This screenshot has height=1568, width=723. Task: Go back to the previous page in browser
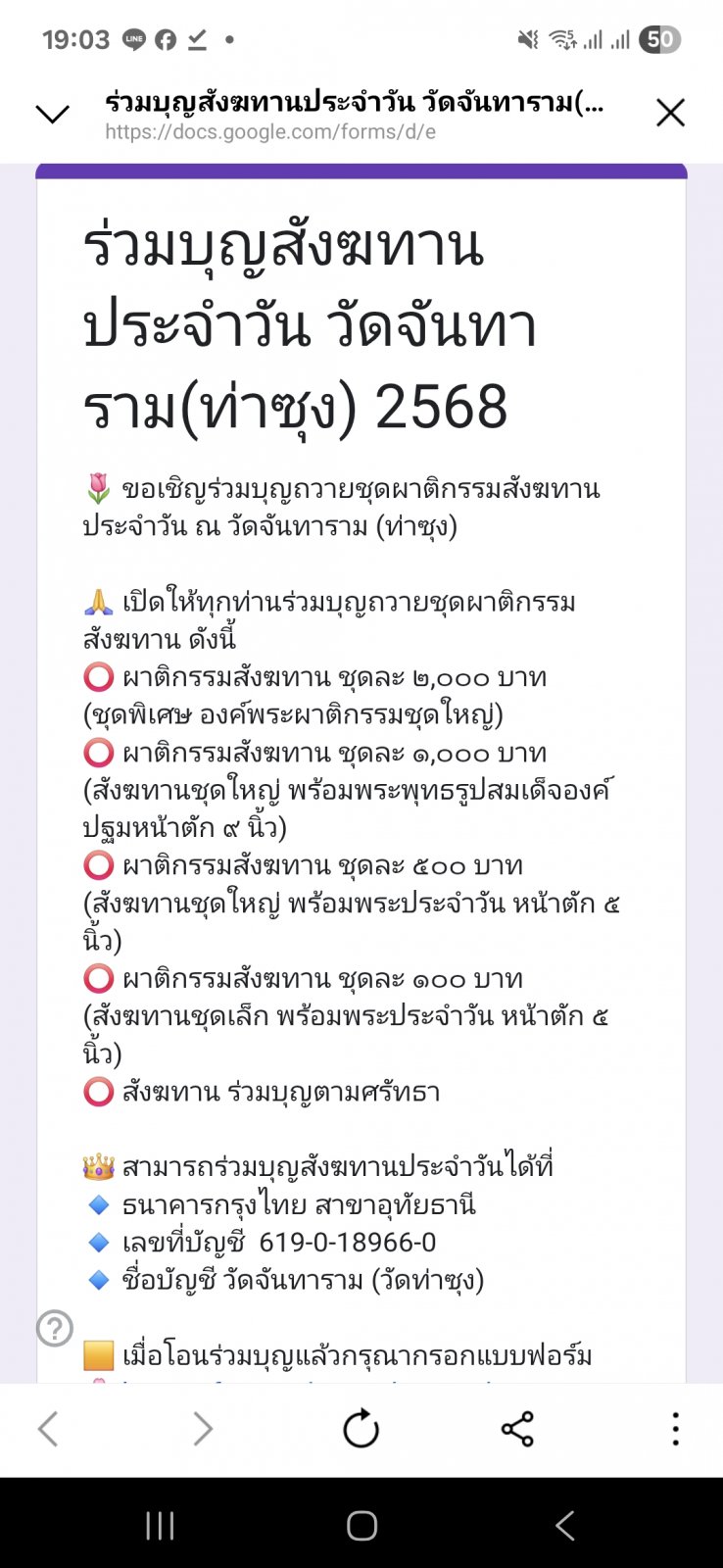[48, 1429]
